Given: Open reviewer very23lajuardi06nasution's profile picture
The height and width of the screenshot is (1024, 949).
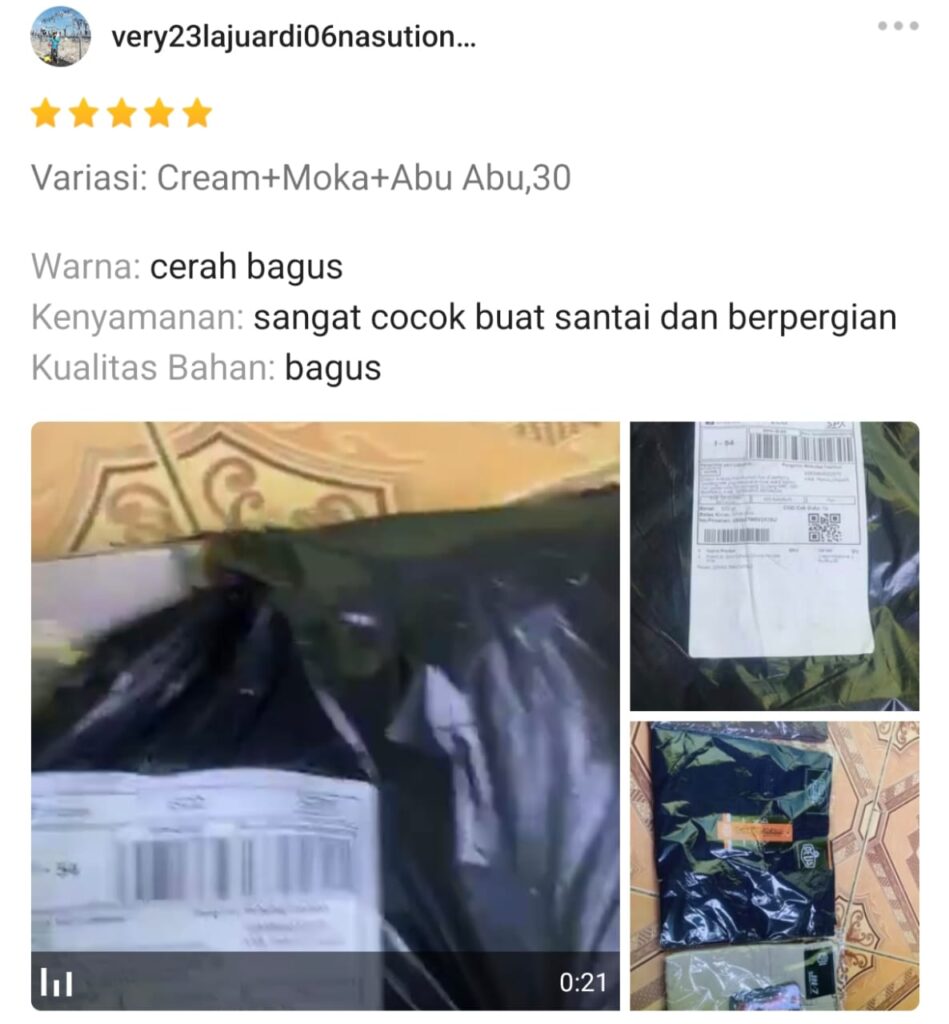Looking at the screenshot, I should [60, 37].
